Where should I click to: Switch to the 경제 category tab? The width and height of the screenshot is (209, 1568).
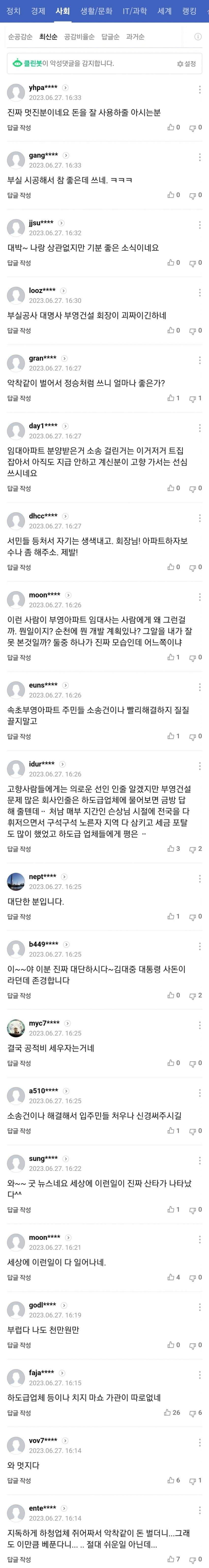(38, 11)
